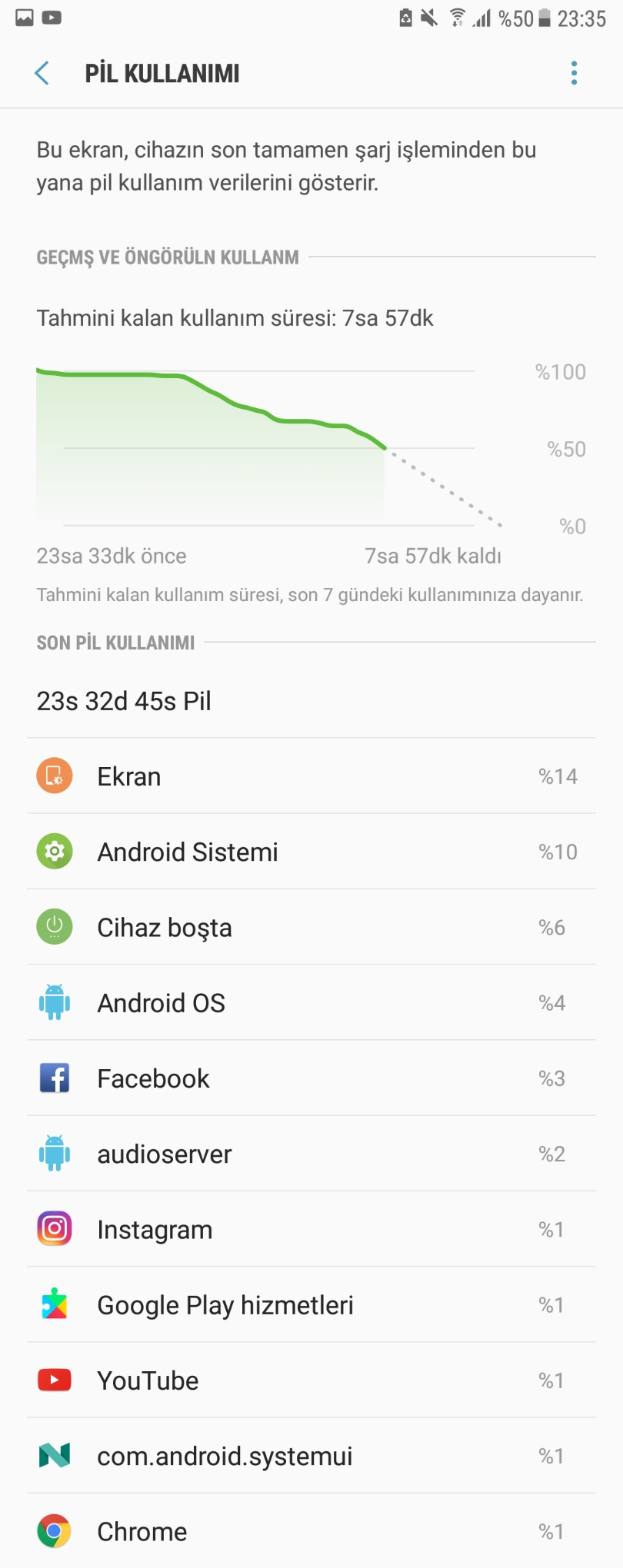Select Chrome in the usage list
Image resolution: width=623 pixels, height=1568 pixels.
(311, 1530)
